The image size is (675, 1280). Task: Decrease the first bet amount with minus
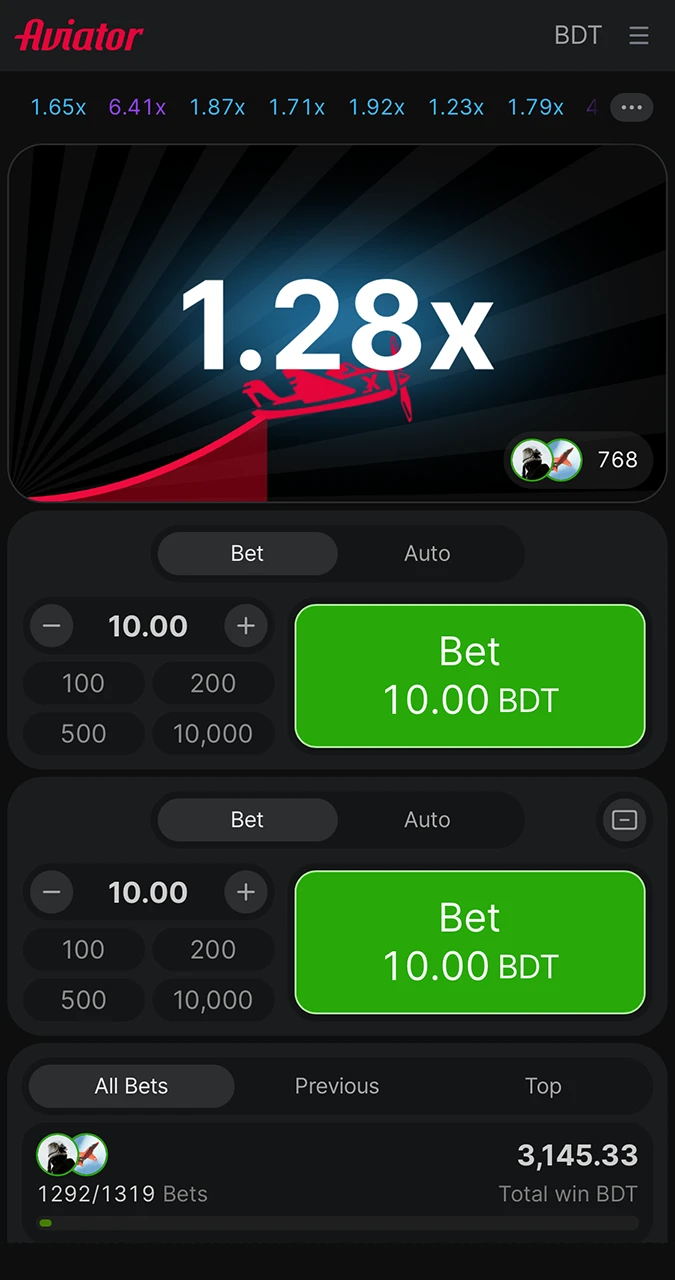51,626
